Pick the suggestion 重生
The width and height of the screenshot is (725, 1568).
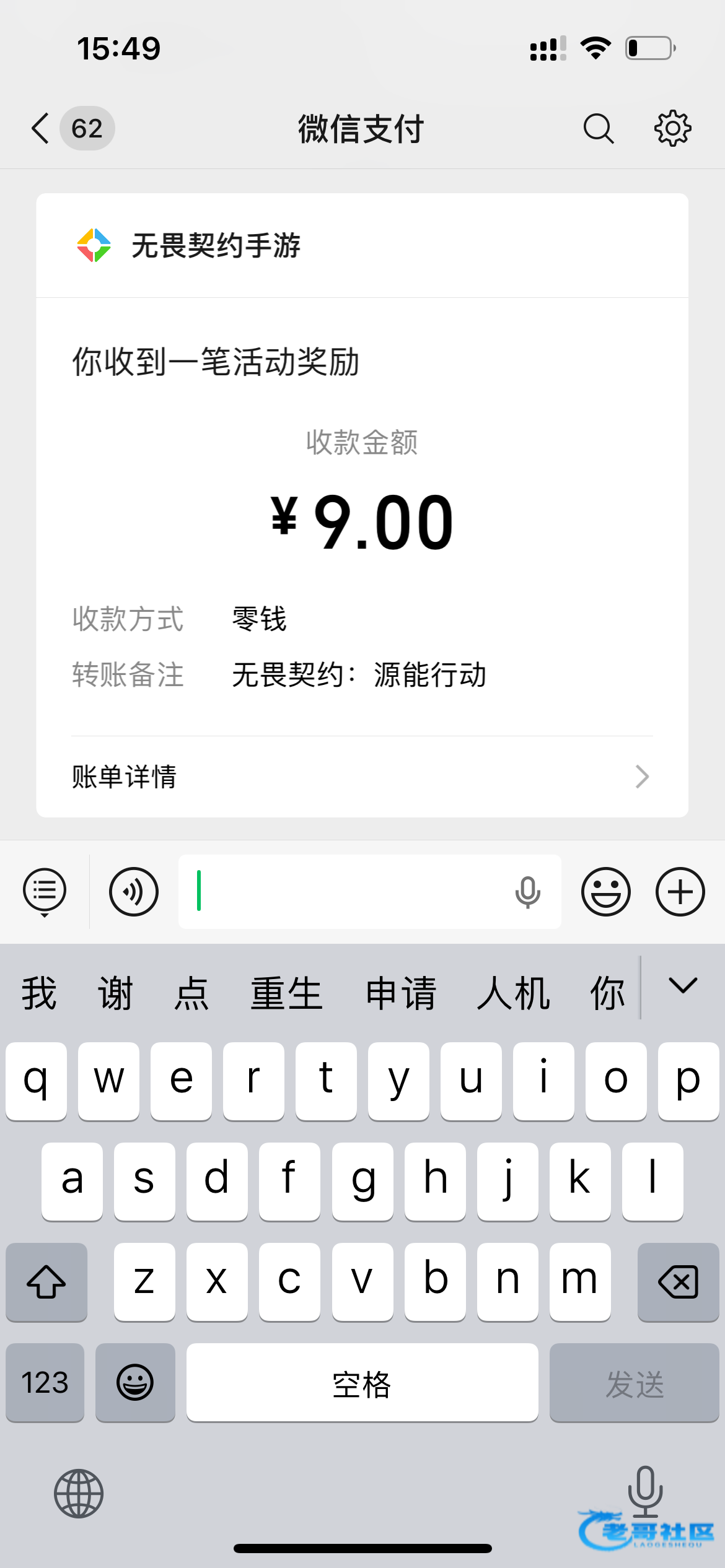click(286, 993)
